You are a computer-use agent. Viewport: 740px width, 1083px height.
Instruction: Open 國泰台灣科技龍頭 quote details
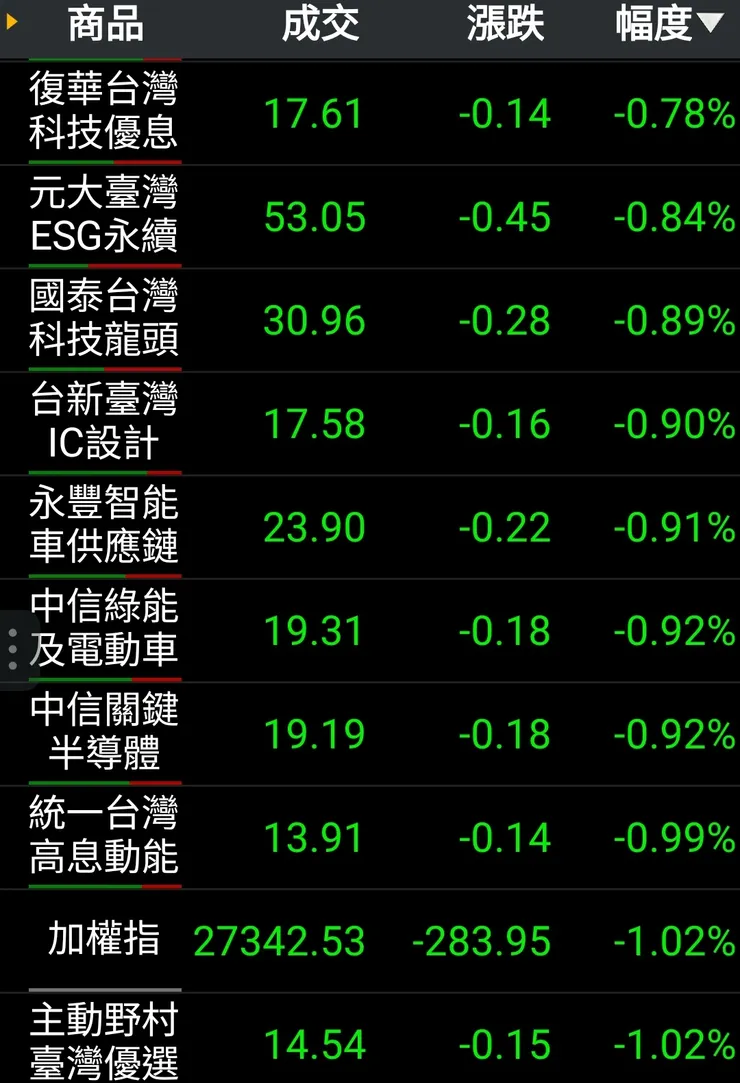[x=104, y=320]
